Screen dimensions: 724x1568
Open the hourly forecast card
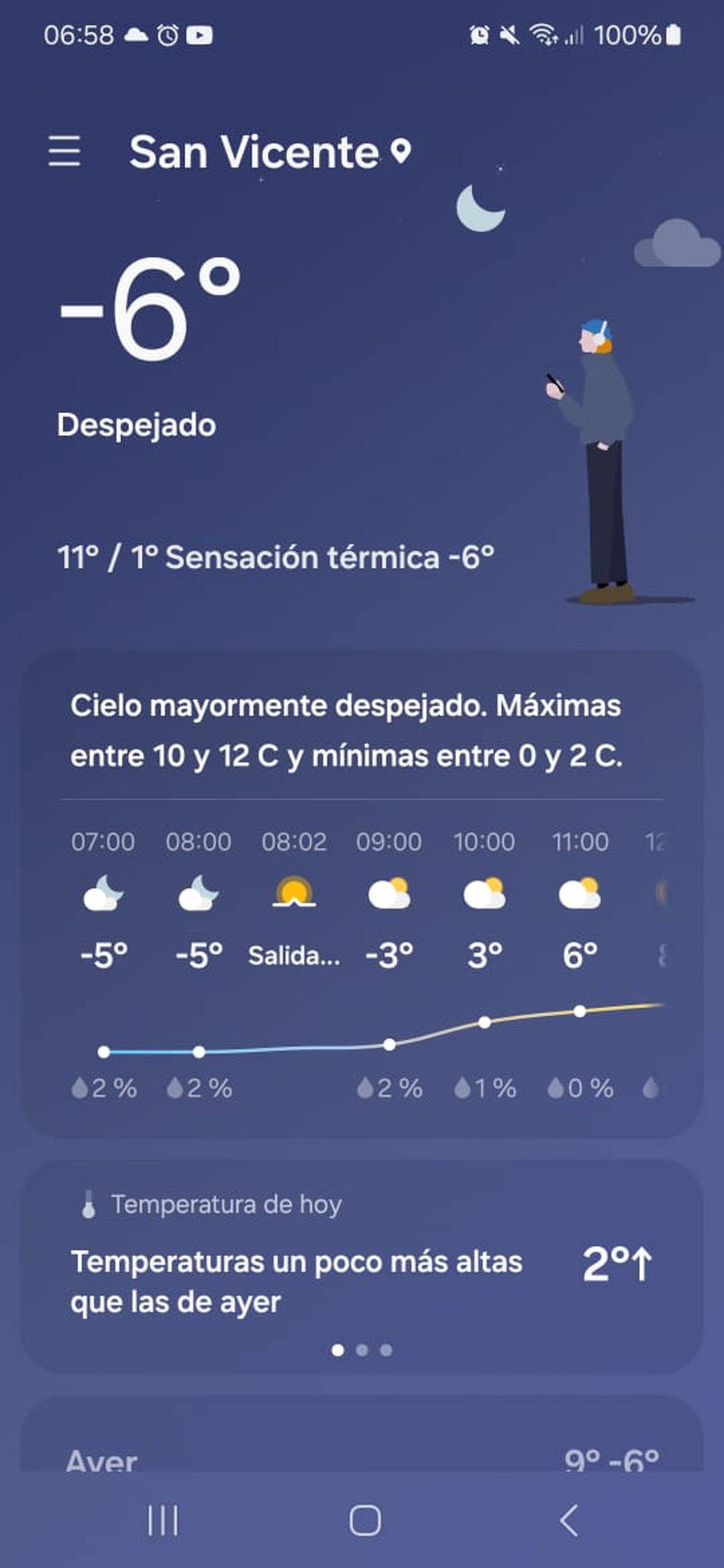coord(363,894)
